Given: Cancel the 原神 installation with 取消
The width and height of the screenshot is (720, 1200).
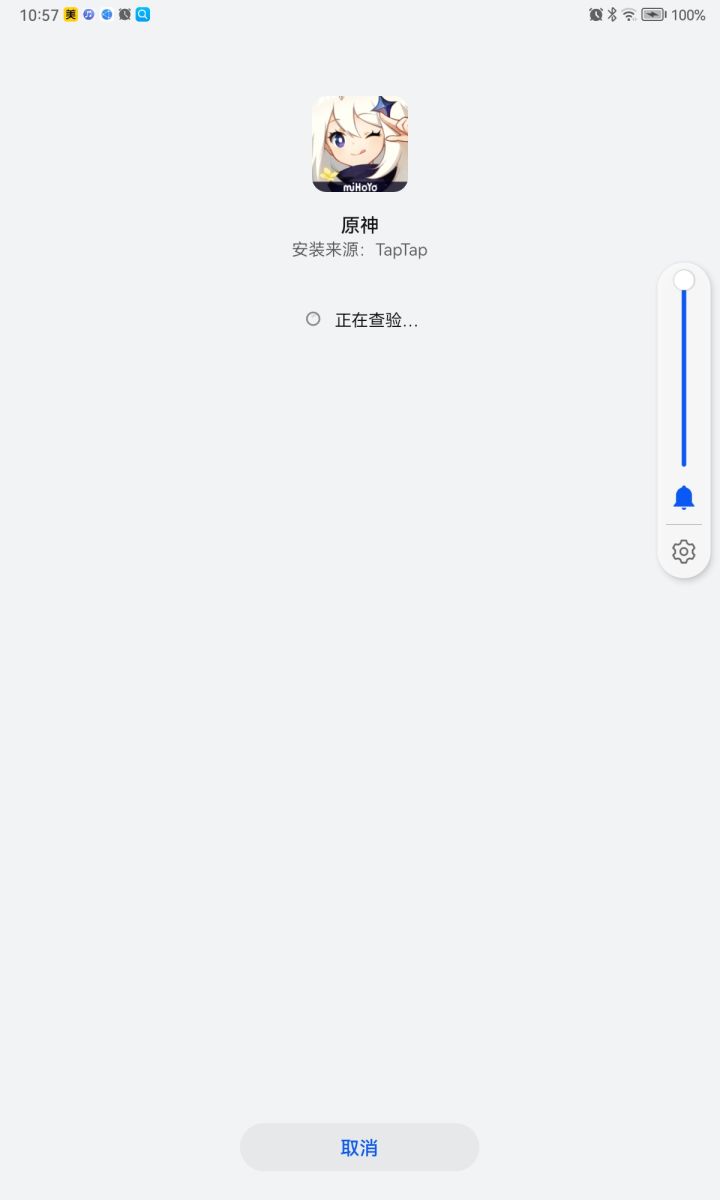Looking at the screenshot, I should point(359,1147).
